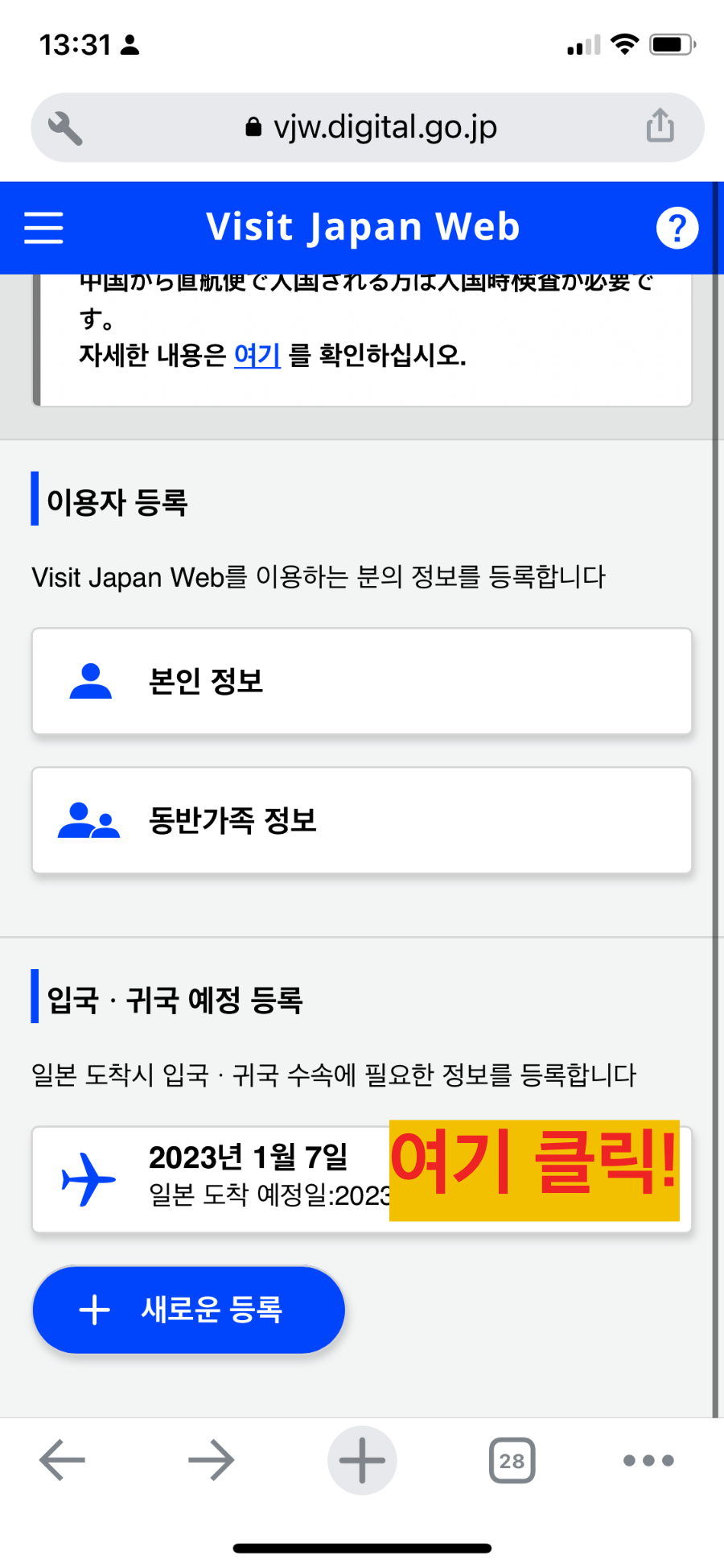Viewport: 724px width, 1568px height.
Task: Navigate forward using the forward arrow
Action: 211,1460
